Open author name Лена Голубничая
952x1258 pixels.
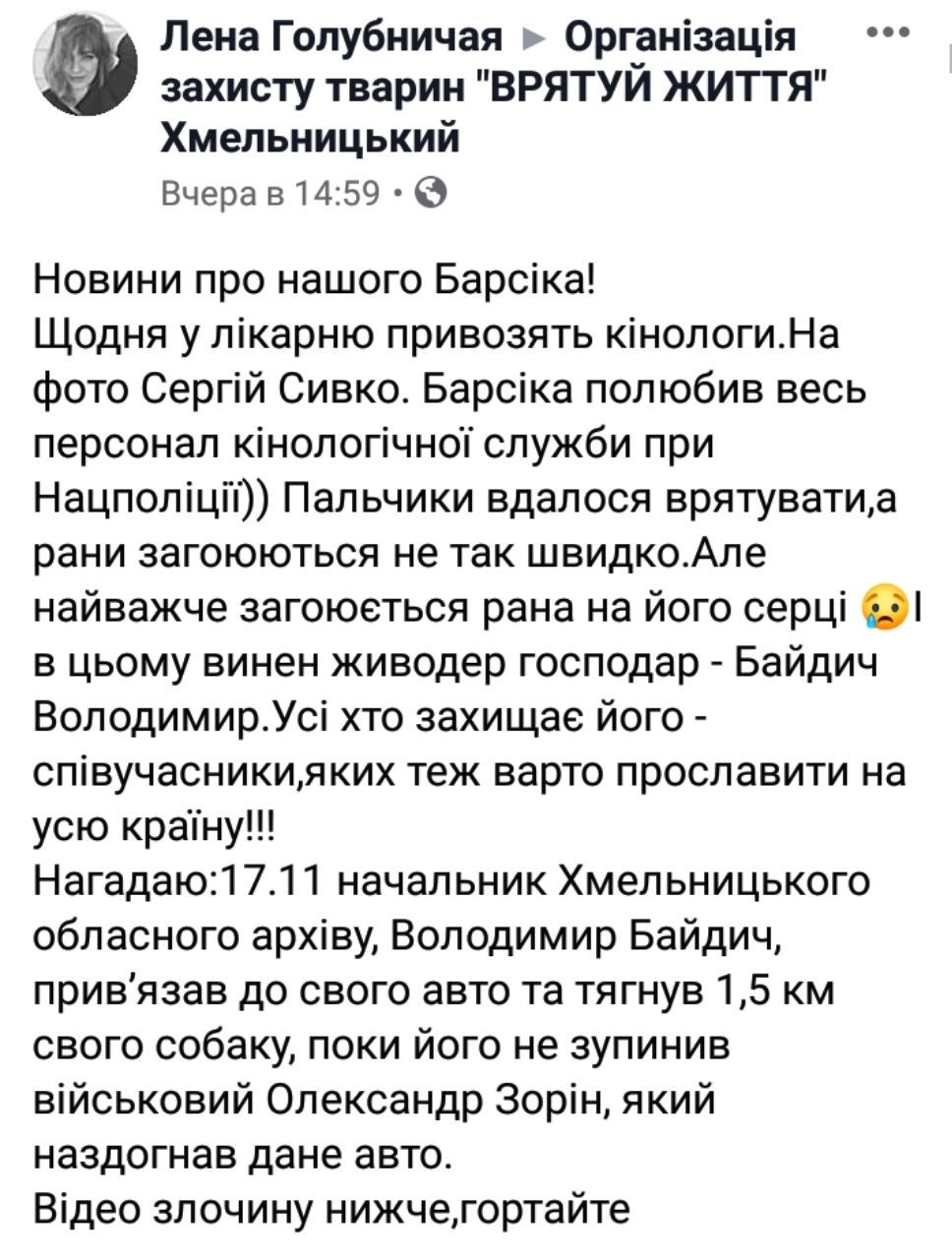330,39
